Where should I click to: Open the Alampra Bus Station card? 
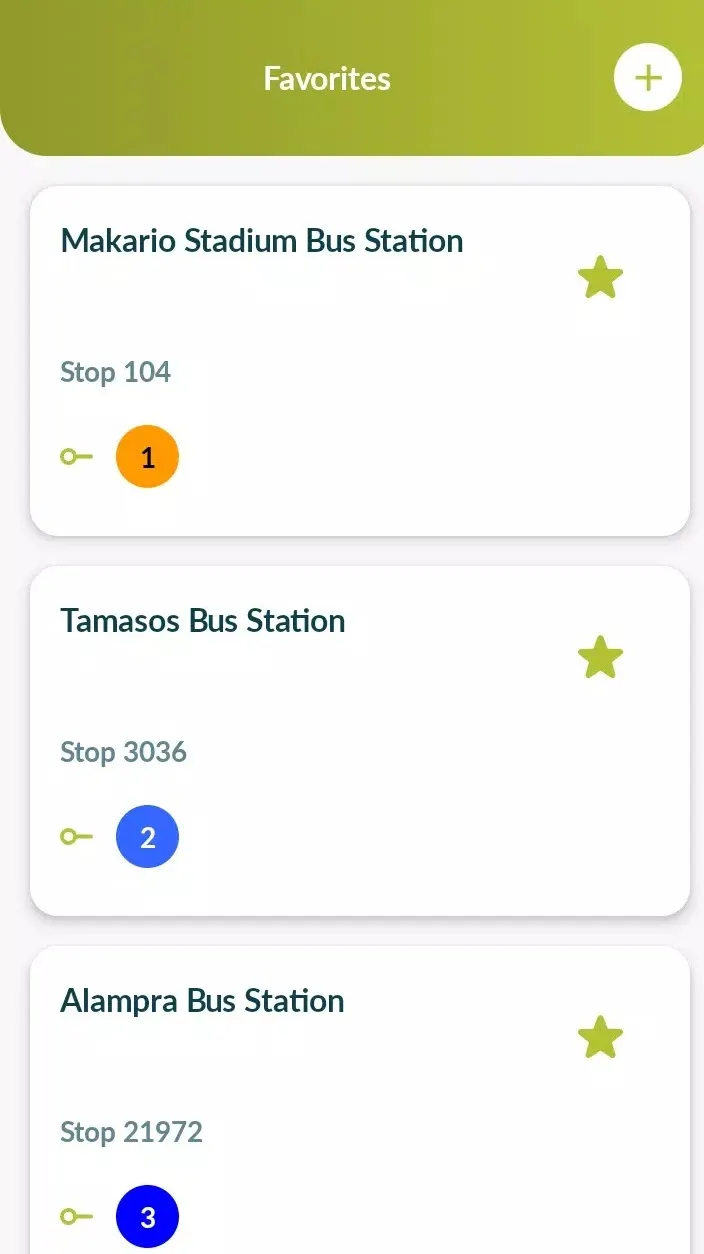(x=360, y=1100)
